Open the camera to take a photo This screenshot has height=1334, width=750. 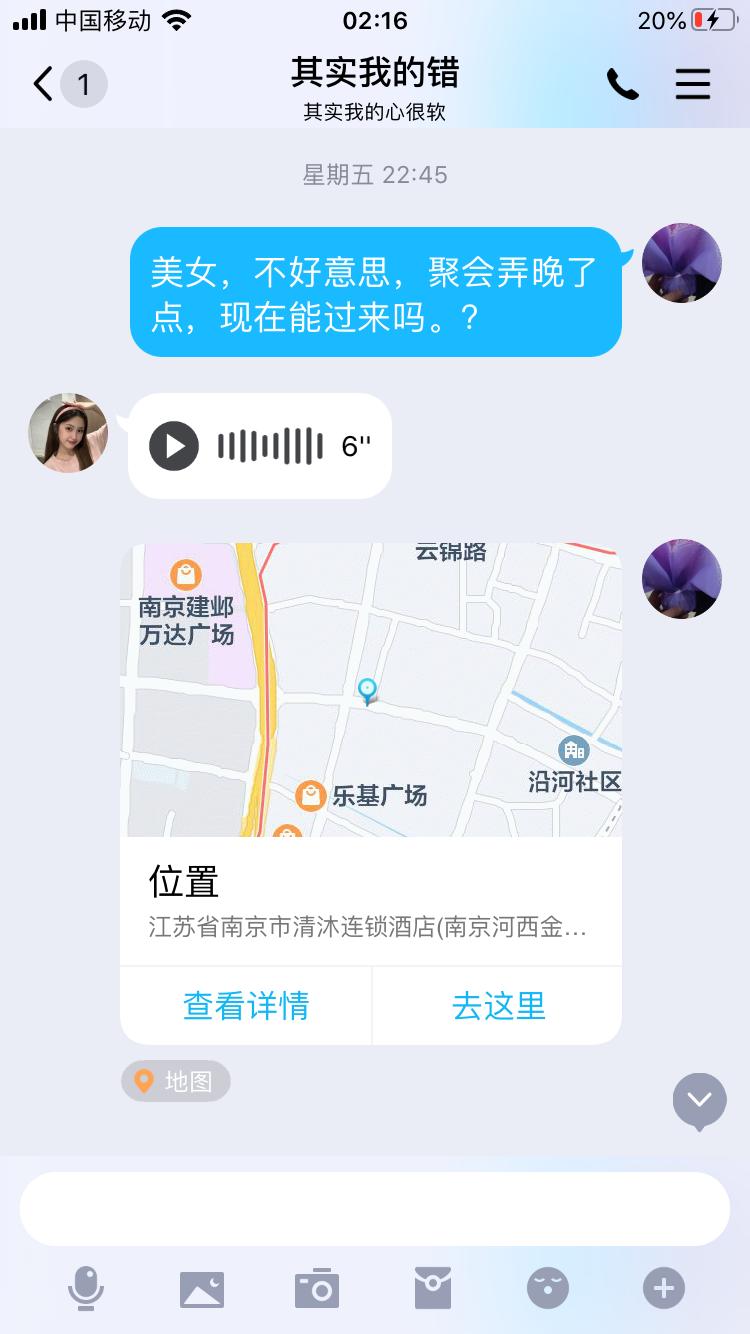(317, 1288)
